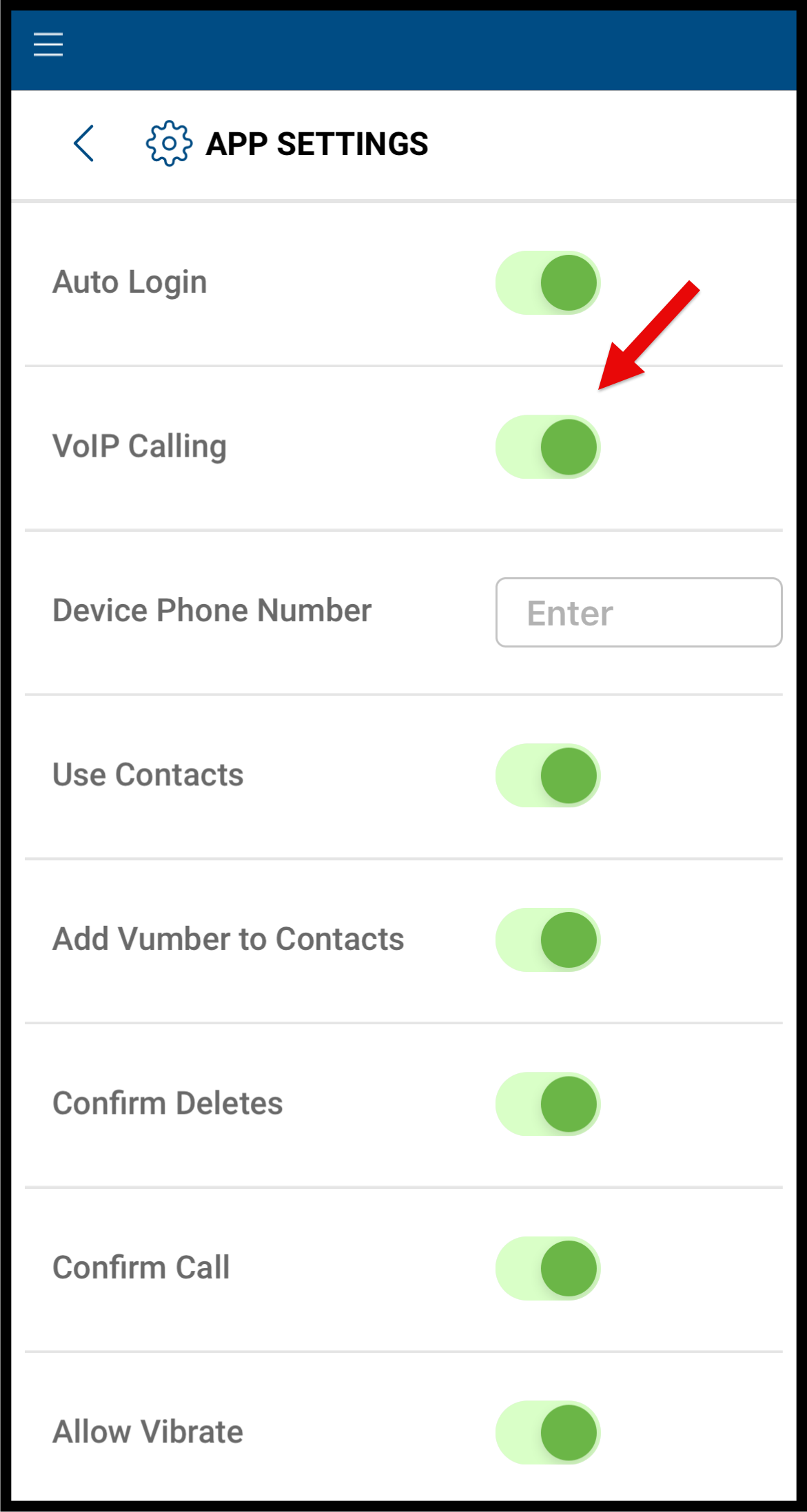
Task: Turn off Auto Login
Action: tap(548, 282)
